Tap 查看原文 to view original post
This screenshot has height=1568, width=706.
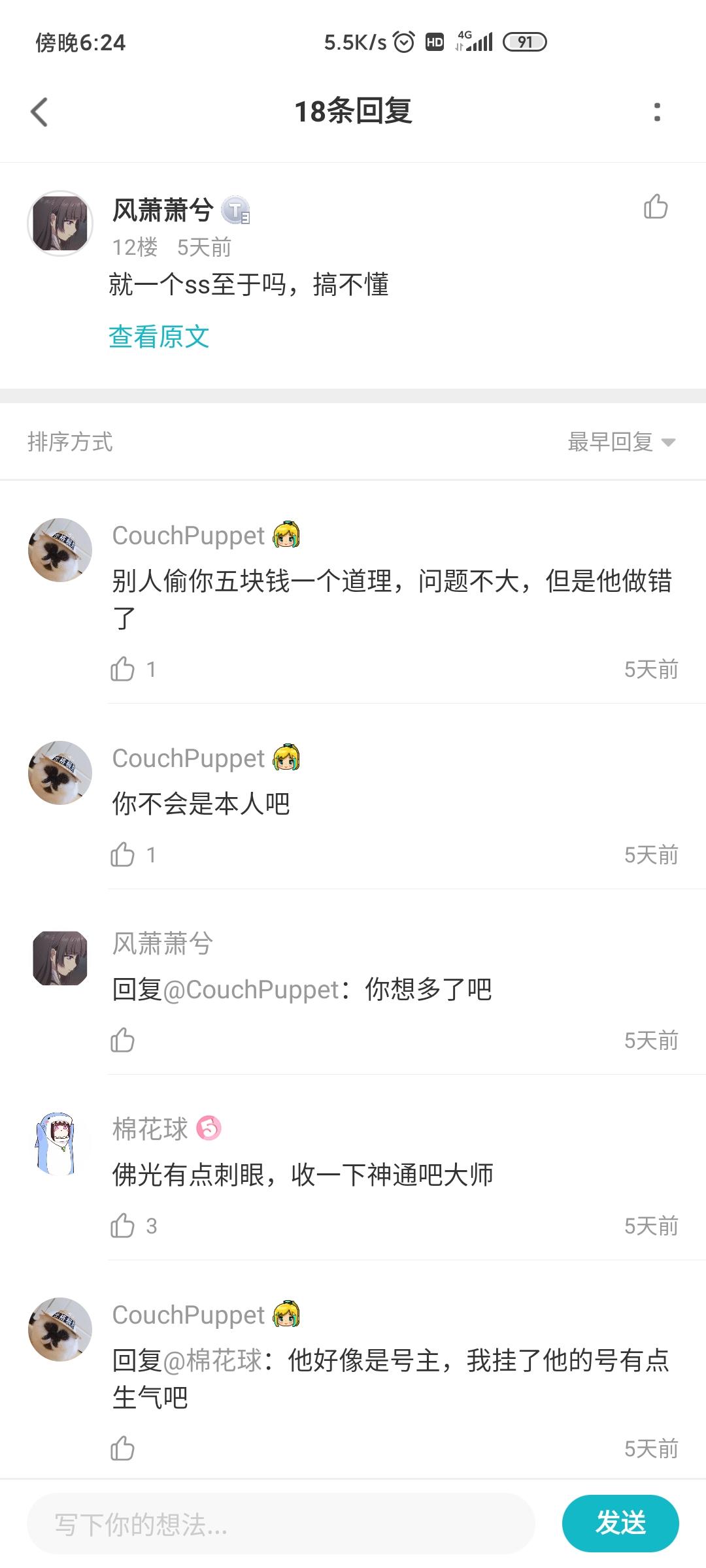pos(159,336)
